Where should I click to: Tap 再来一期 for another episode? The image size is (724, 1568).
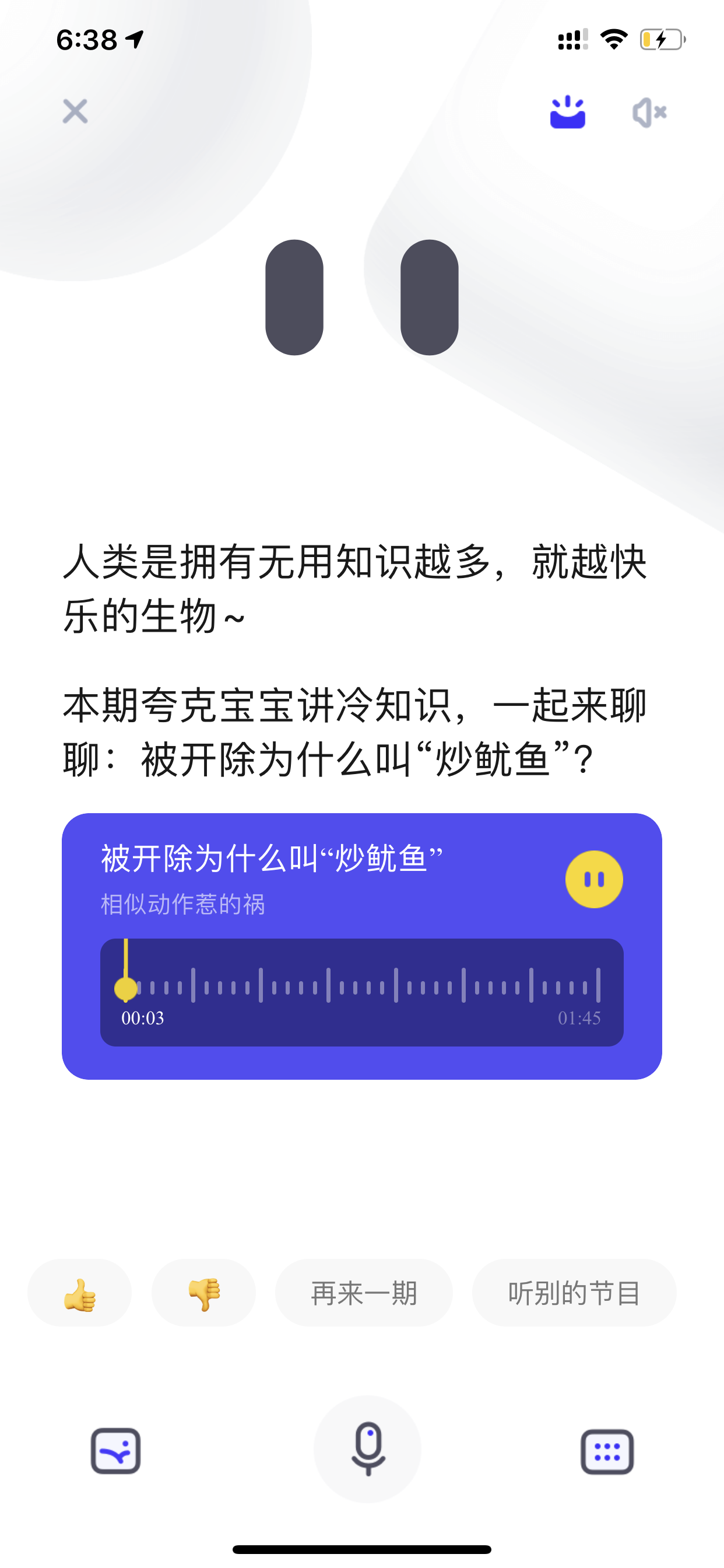tap(364, 1293)
